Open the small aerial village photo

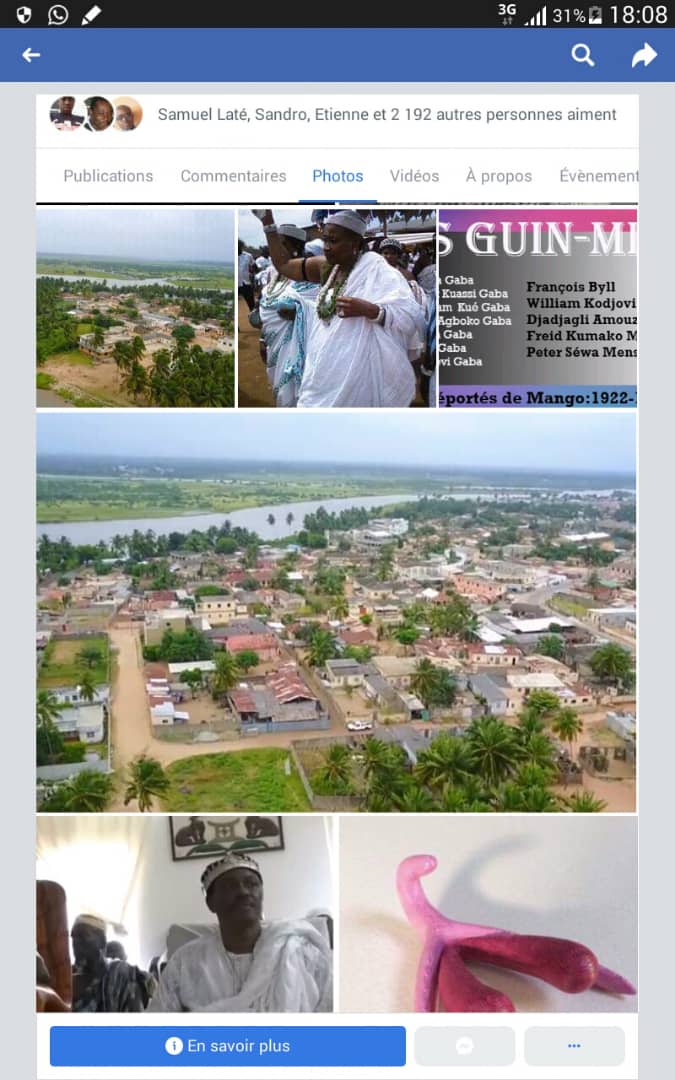point(135,308)
